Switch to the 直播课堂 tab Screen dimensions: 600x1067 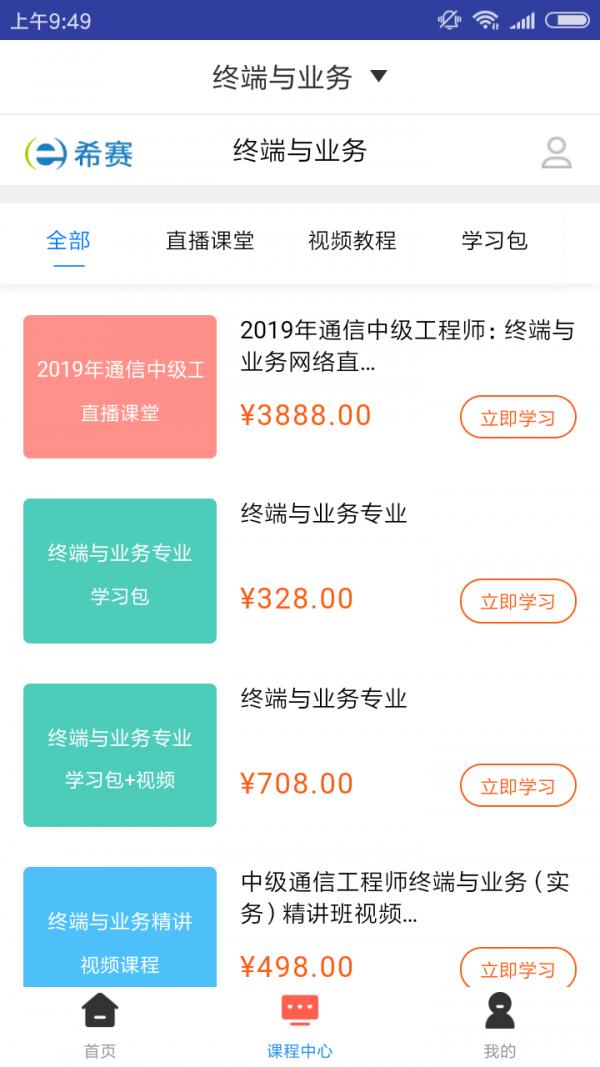point(210,241)
